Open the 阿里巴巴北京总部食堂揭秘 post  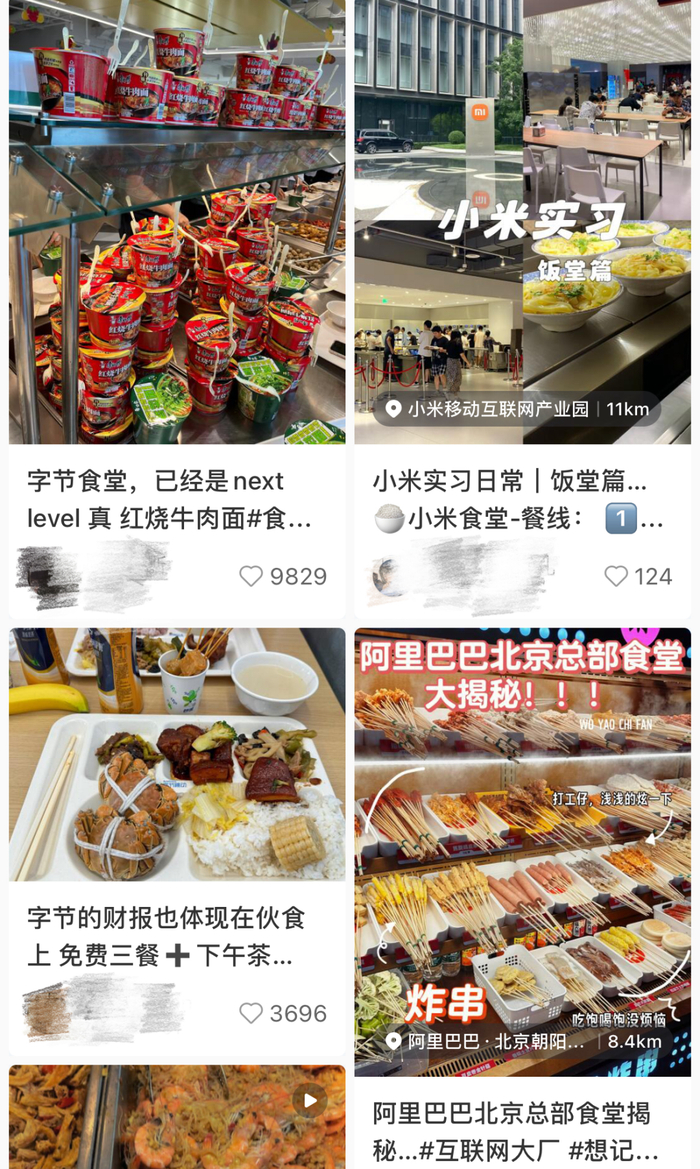point(522,850)
